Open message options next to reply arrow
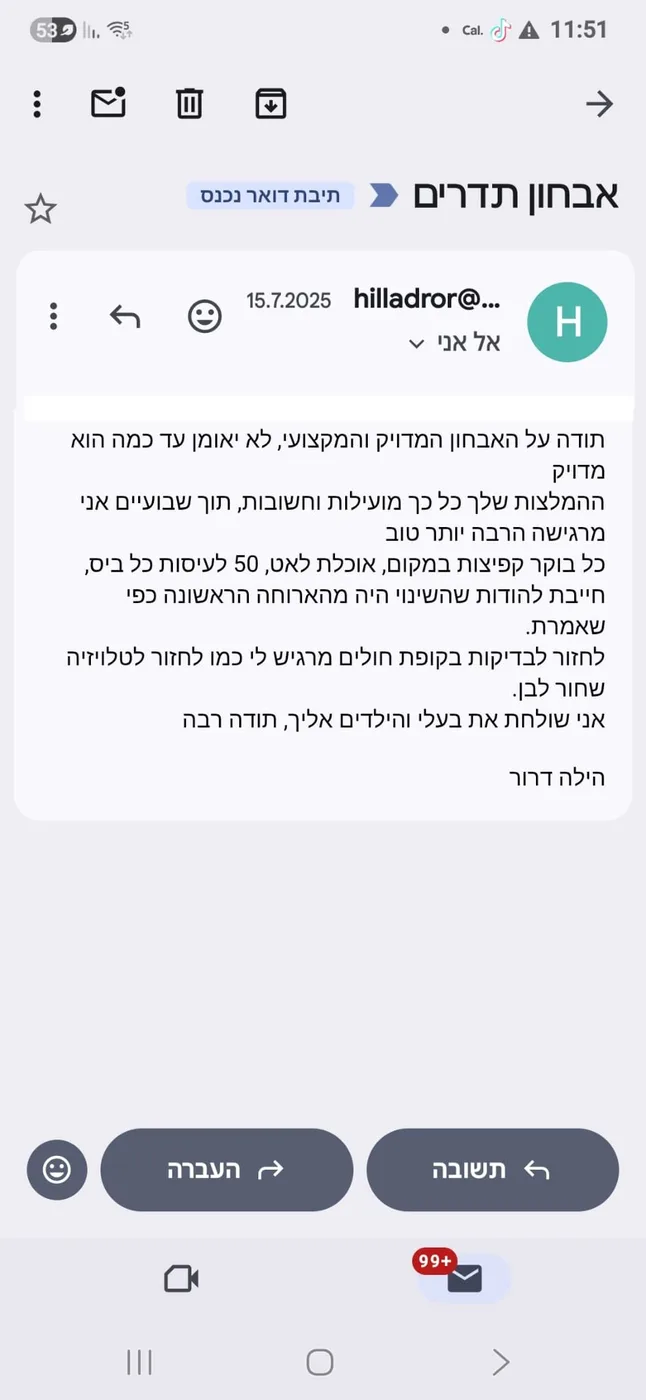The image size is (646, 1400). [x=54, y=317]
